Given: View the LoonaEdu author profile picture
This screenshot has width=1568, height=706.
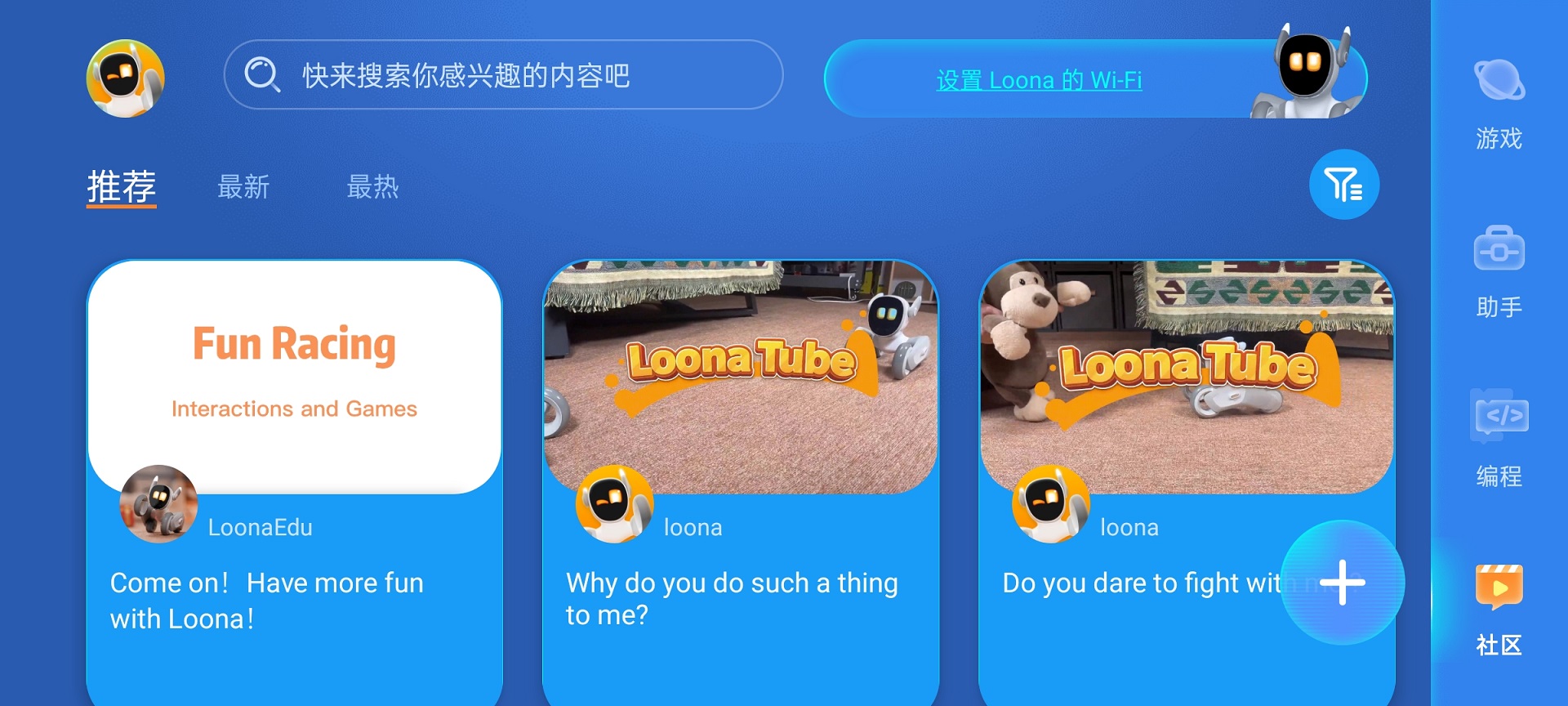Looking at the screenshot, I should (158, 504).
